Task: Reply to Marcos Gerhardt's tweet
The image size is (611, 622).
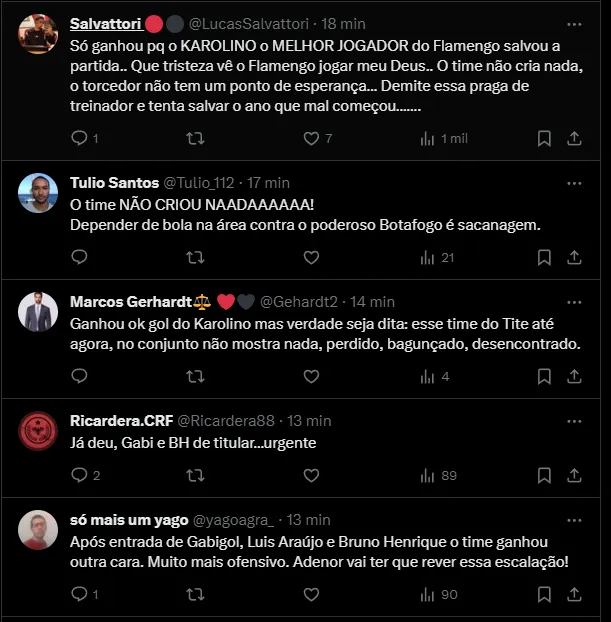Action: click(x=79, y=376)
